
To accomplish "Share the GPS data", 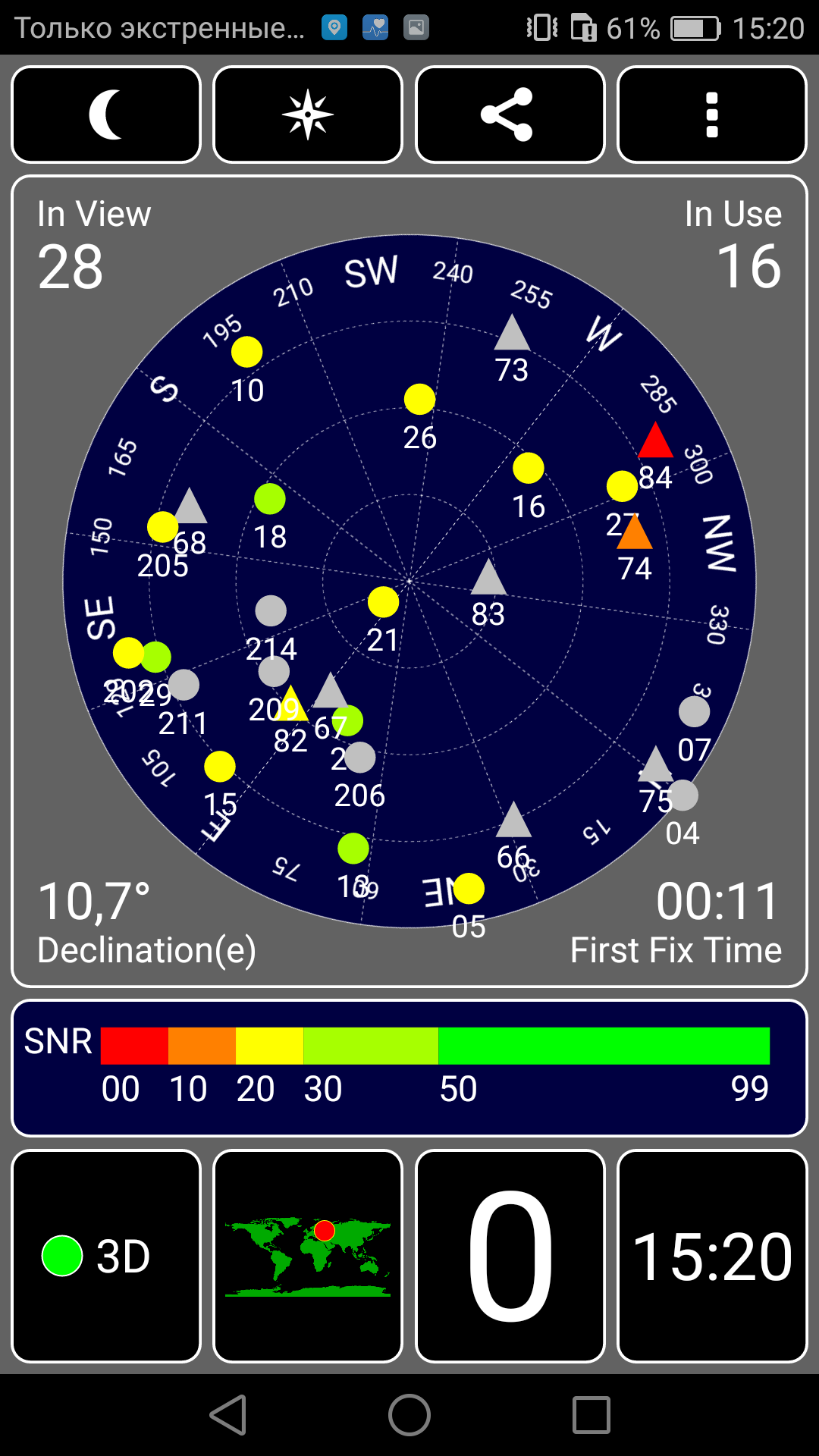I will click(510, 115).
